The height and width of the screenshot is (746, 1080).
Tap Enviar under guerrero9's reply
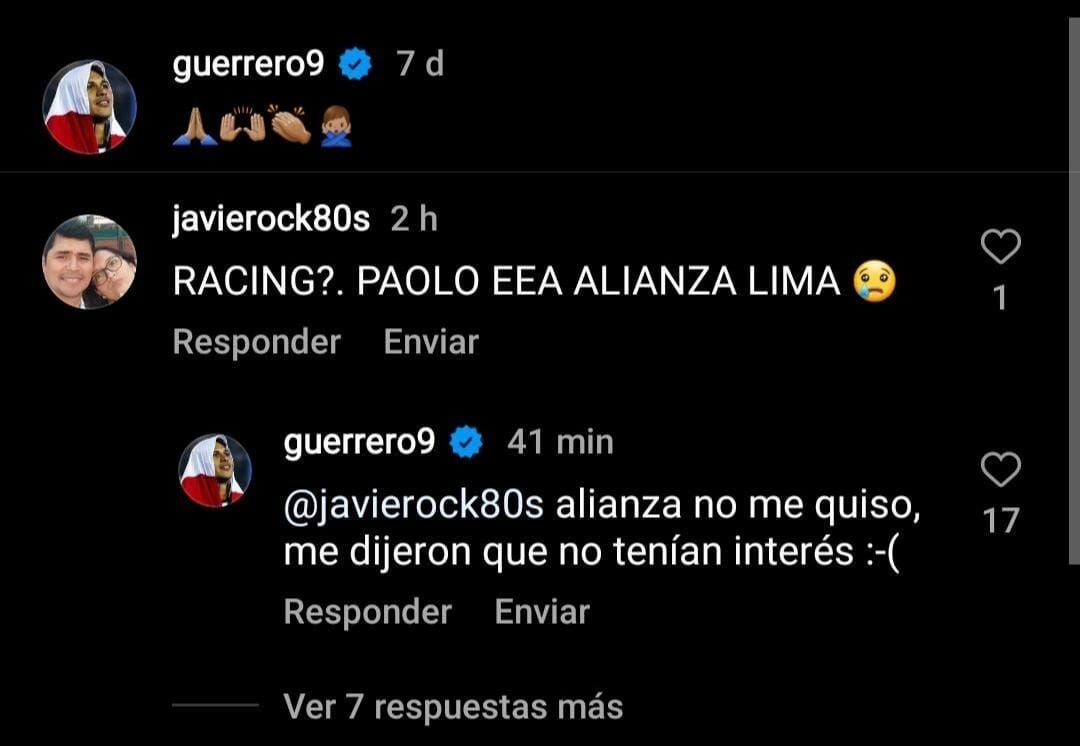click(x=542, y=612)
